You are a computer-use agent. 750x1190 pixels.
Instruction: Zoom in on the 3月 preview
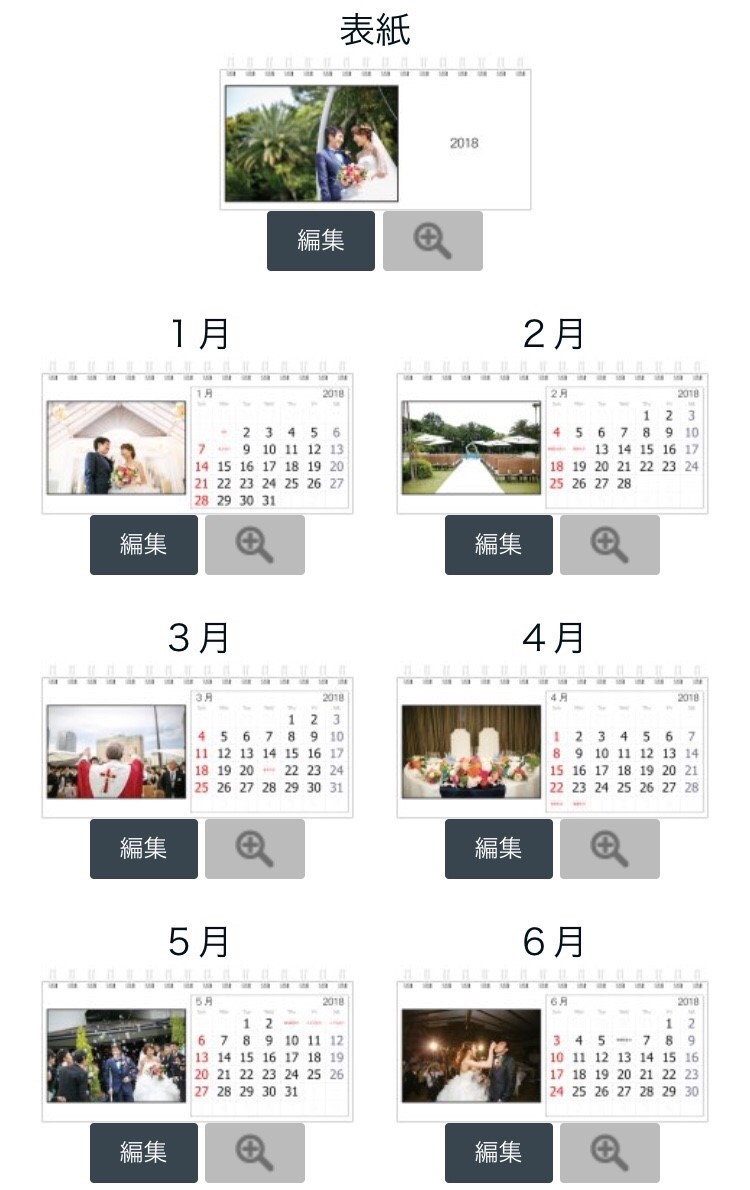(x=255, y=849)
